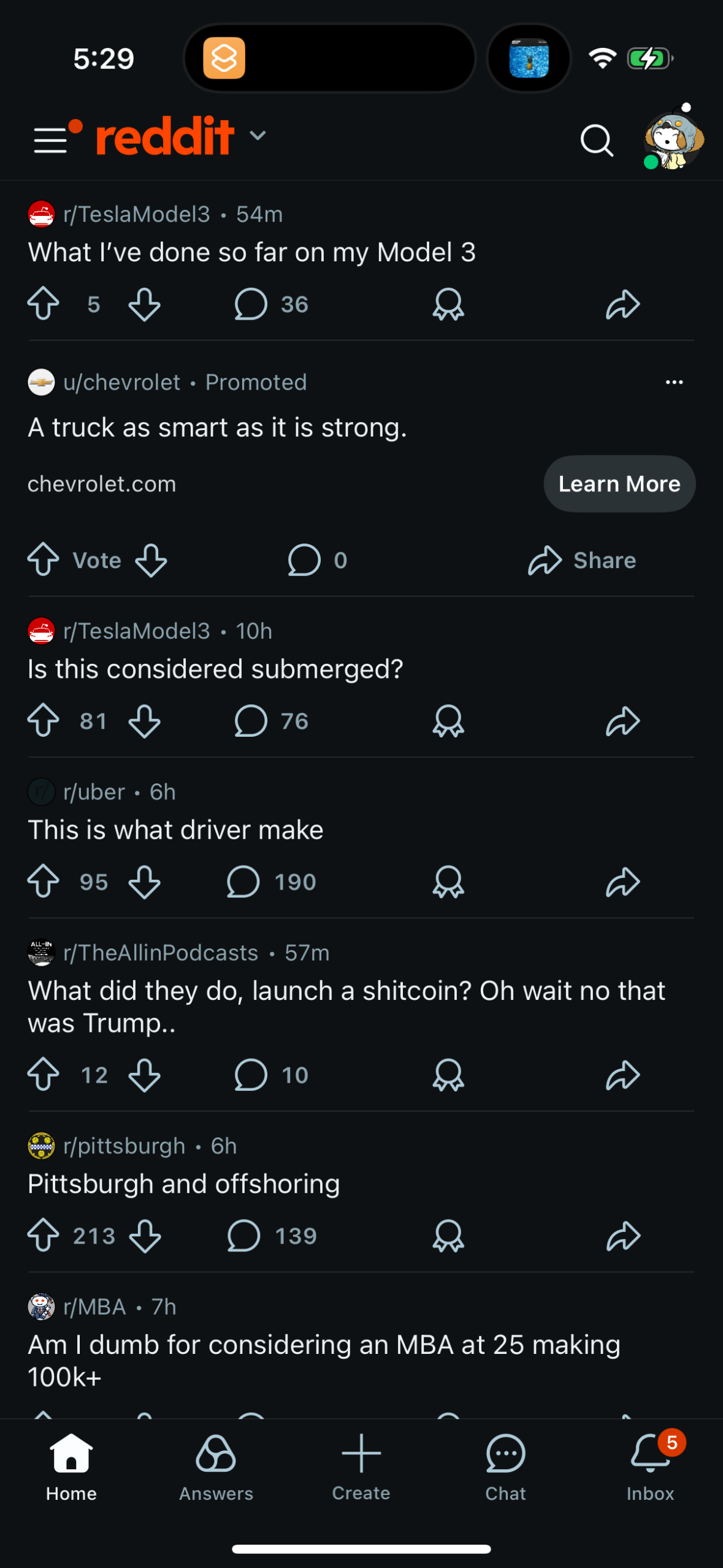
Task: Open the Answers section
Action: pyautogui.click(x=216, y=1466)
